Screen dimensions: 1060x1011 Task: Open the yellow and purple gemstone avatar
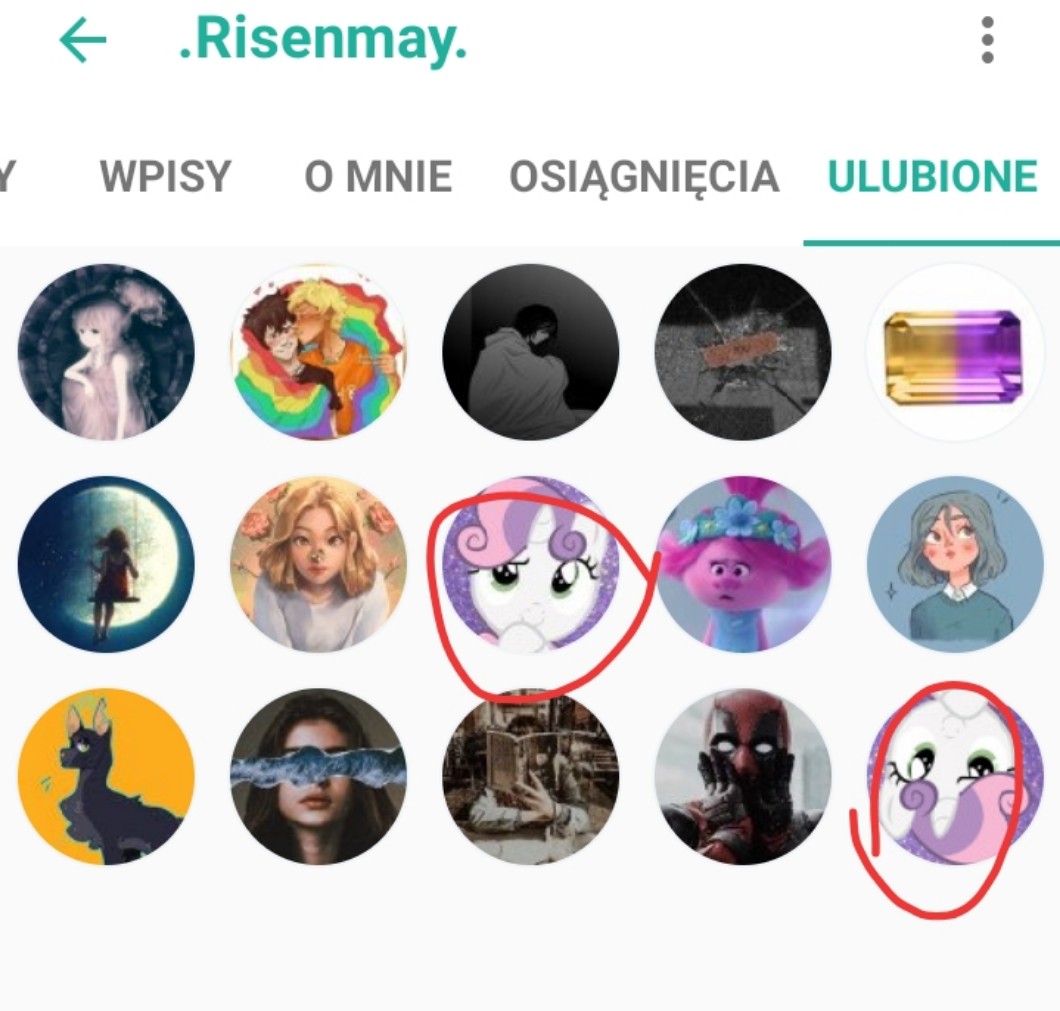coord(954,353)
